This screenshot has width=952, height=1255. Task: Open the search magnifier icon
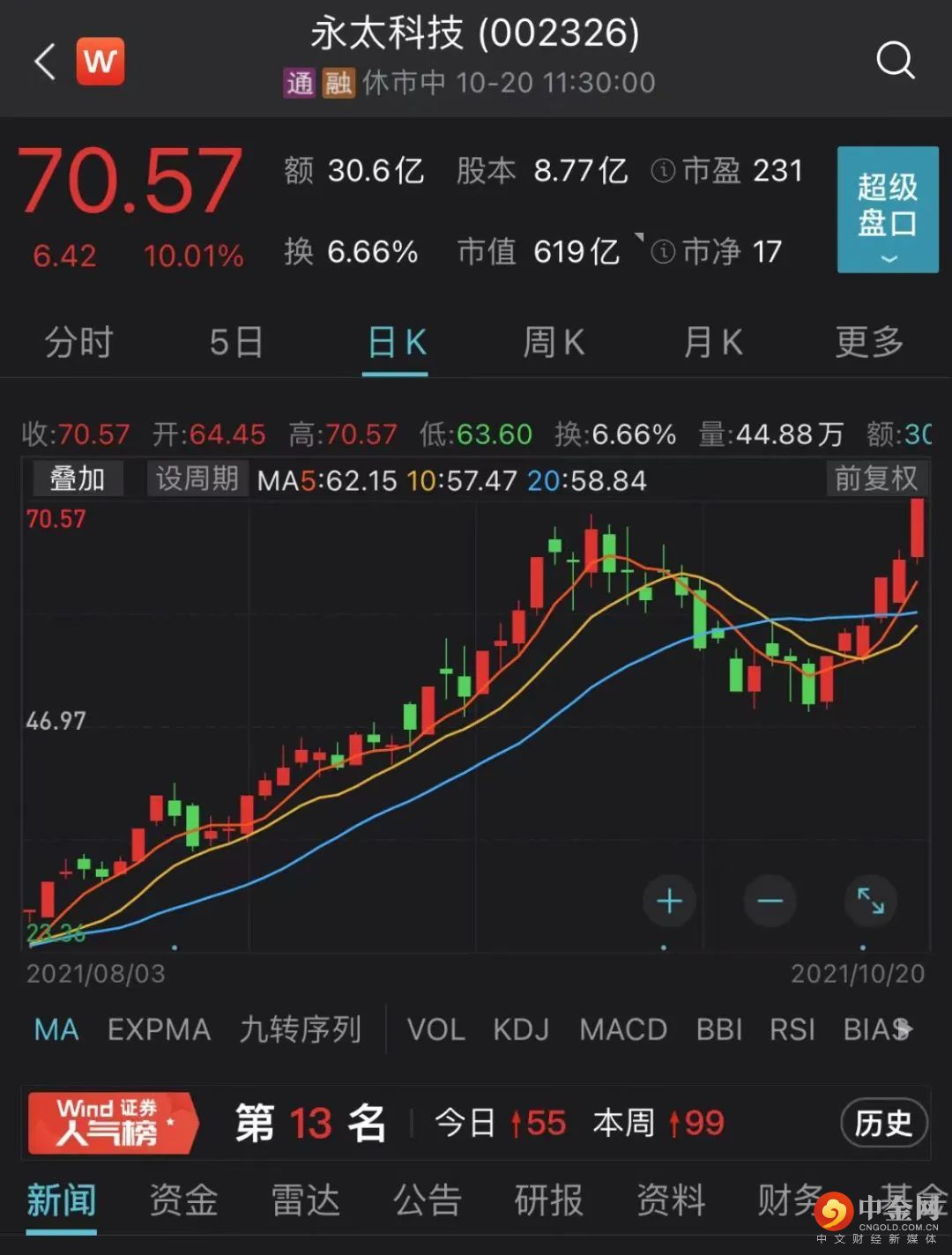coord(896,61)
